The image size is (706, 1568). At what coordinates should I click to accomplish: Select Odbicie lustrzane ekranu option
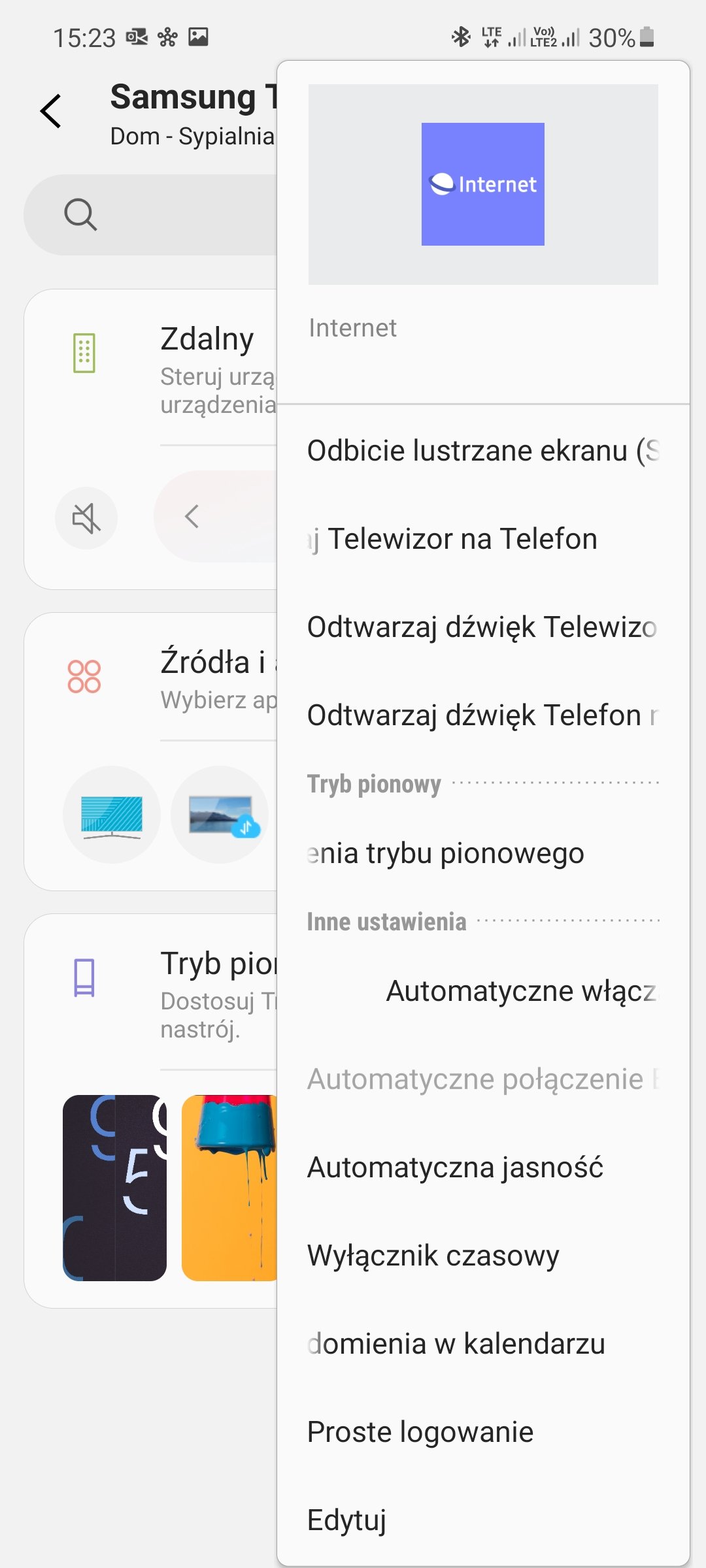pyautogui.click(x=483, y=451)
